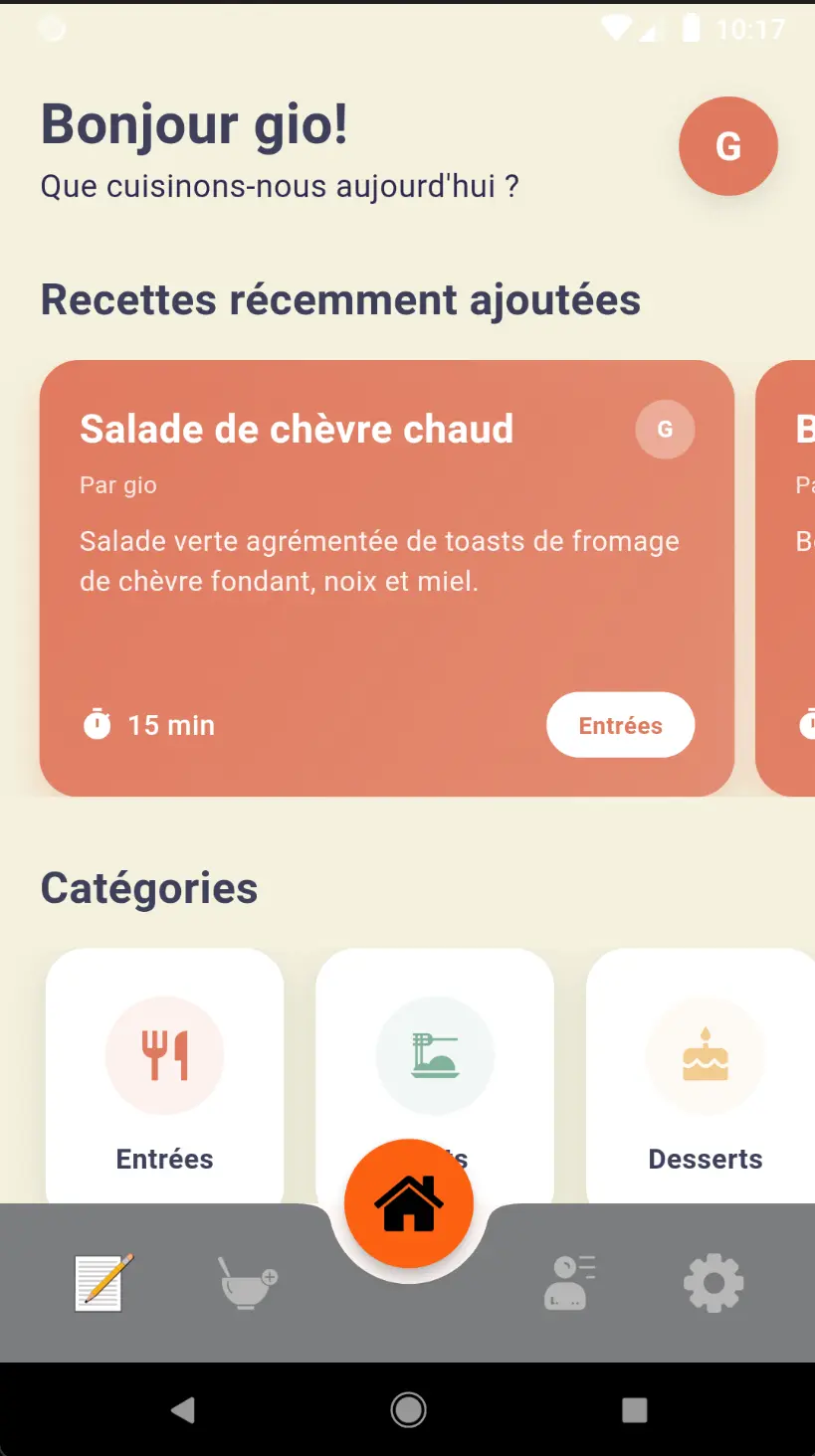Open the chef profile list tab
The image size is (815, 1456).
pos(569,1282)
